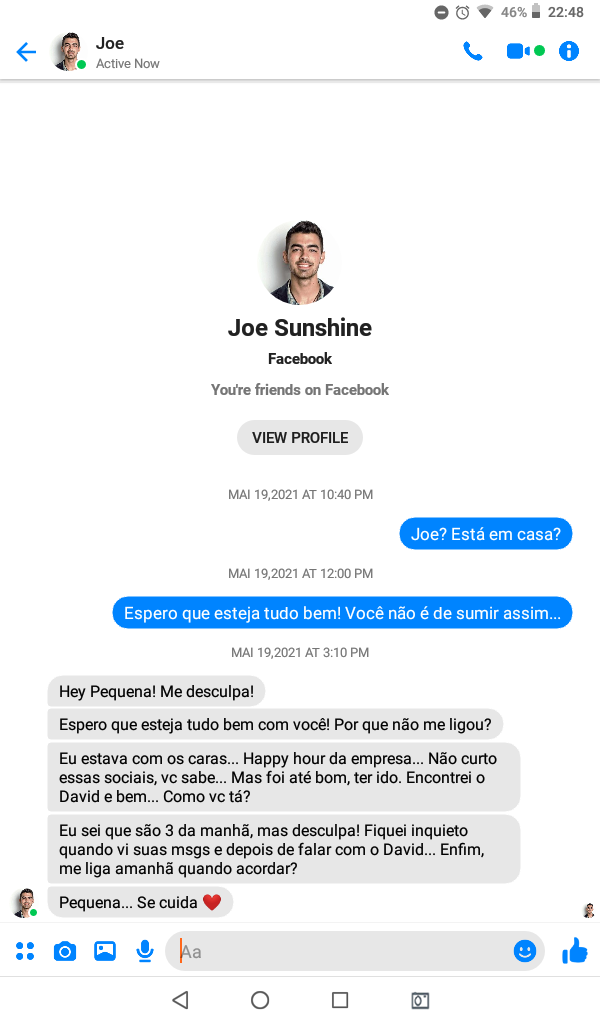Viewport: 600px width, 1024px height.
Task: Start a video call with Joe
Action: pyautogui.click(x=519, y=51)
